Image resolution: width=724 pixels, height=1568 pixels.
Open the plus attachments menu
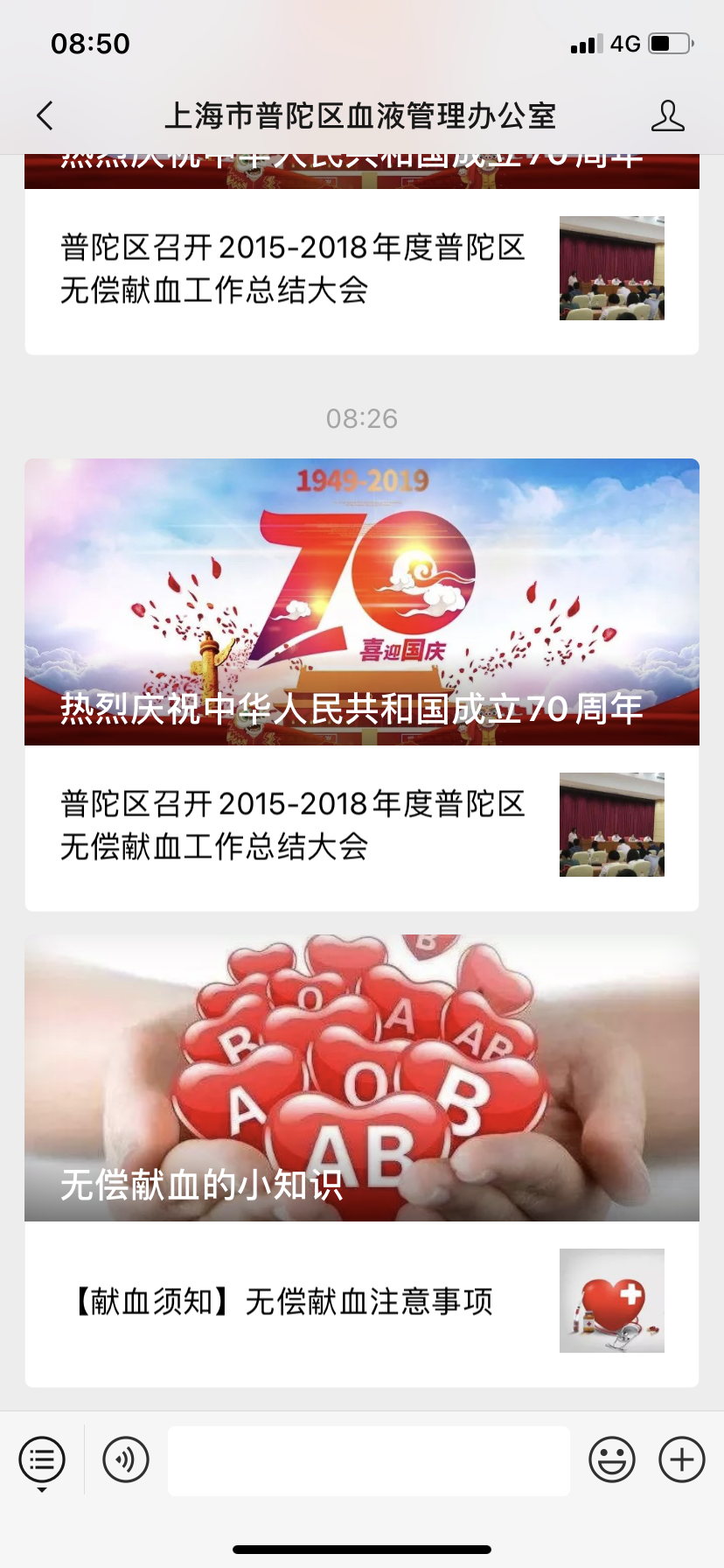coord(682,1459)
